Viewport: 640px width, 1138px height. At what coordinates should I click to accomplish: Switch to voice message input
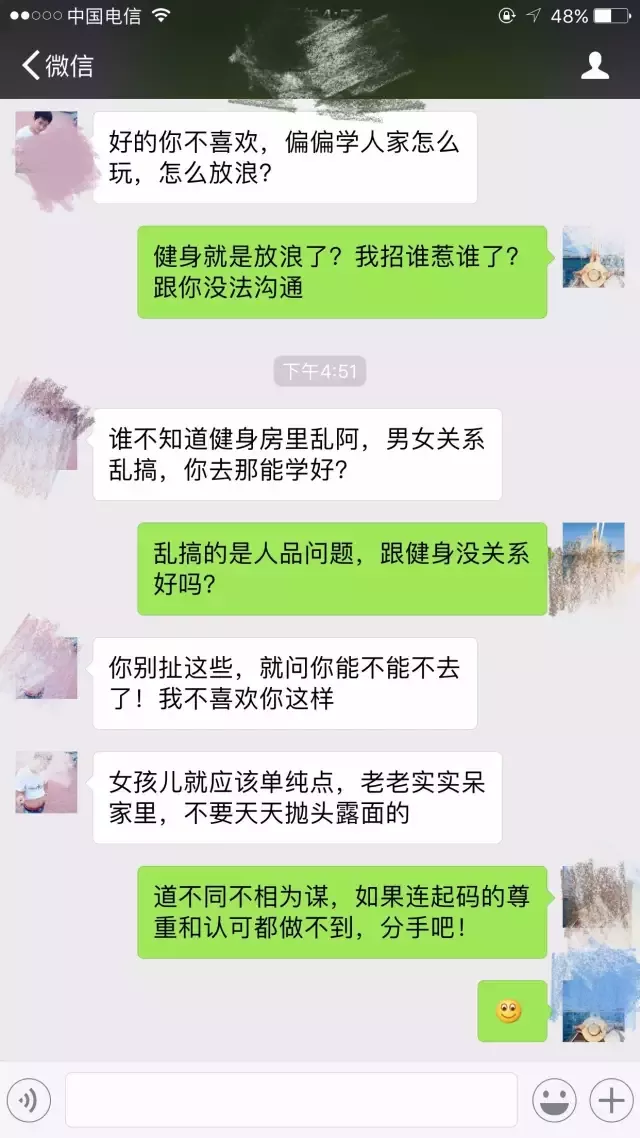(28, 1101)
